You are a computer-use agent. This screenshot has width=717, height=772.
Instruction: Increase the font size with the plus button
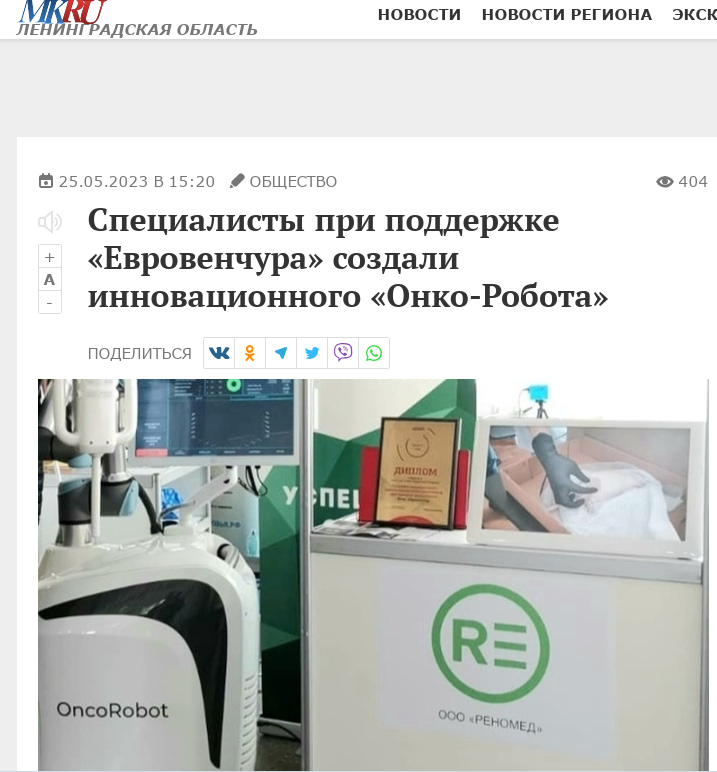pos(50,257)
